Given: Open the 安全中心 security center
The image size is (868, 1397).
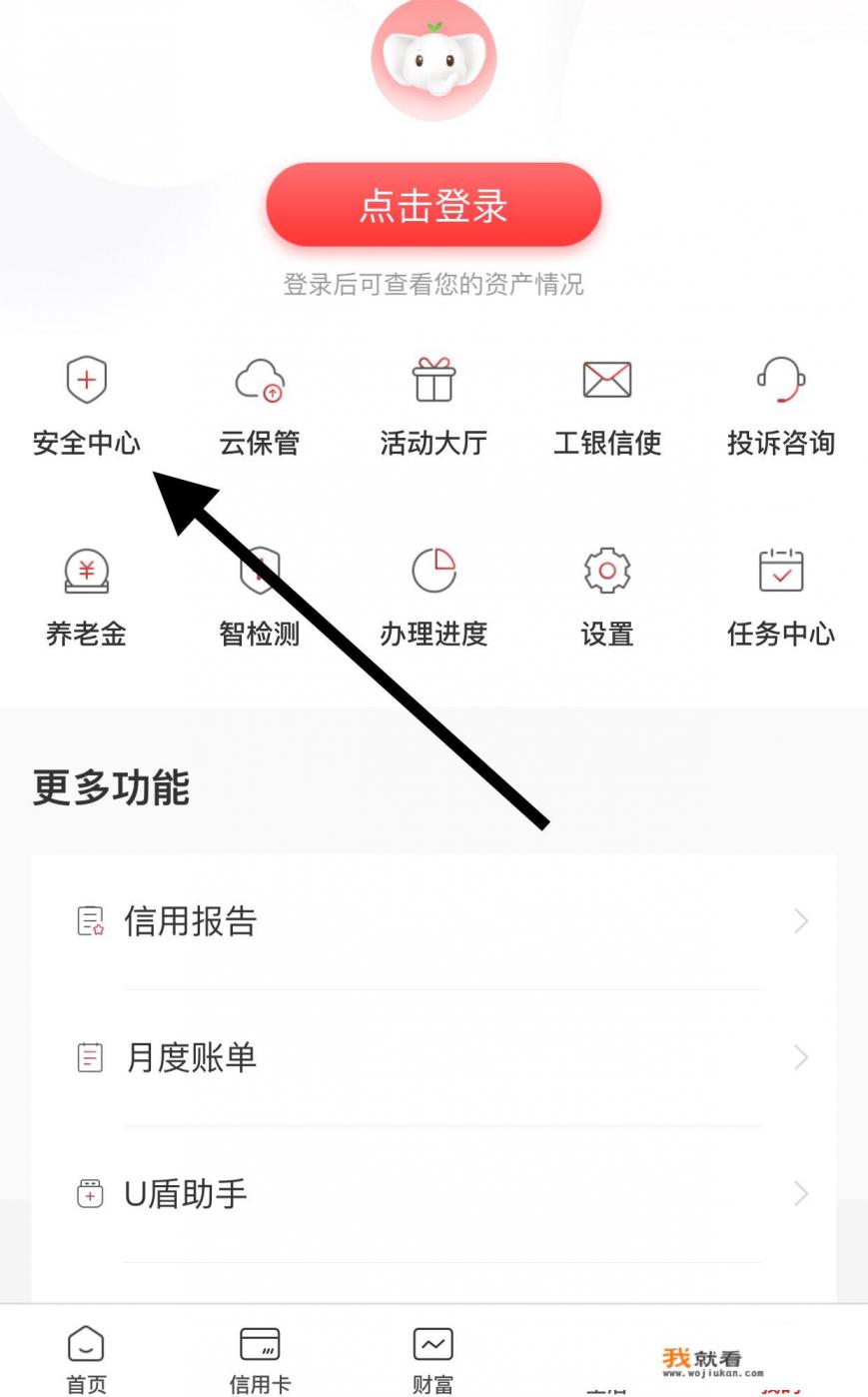Looking at the screenshot, I should click(x=86, y=405).
